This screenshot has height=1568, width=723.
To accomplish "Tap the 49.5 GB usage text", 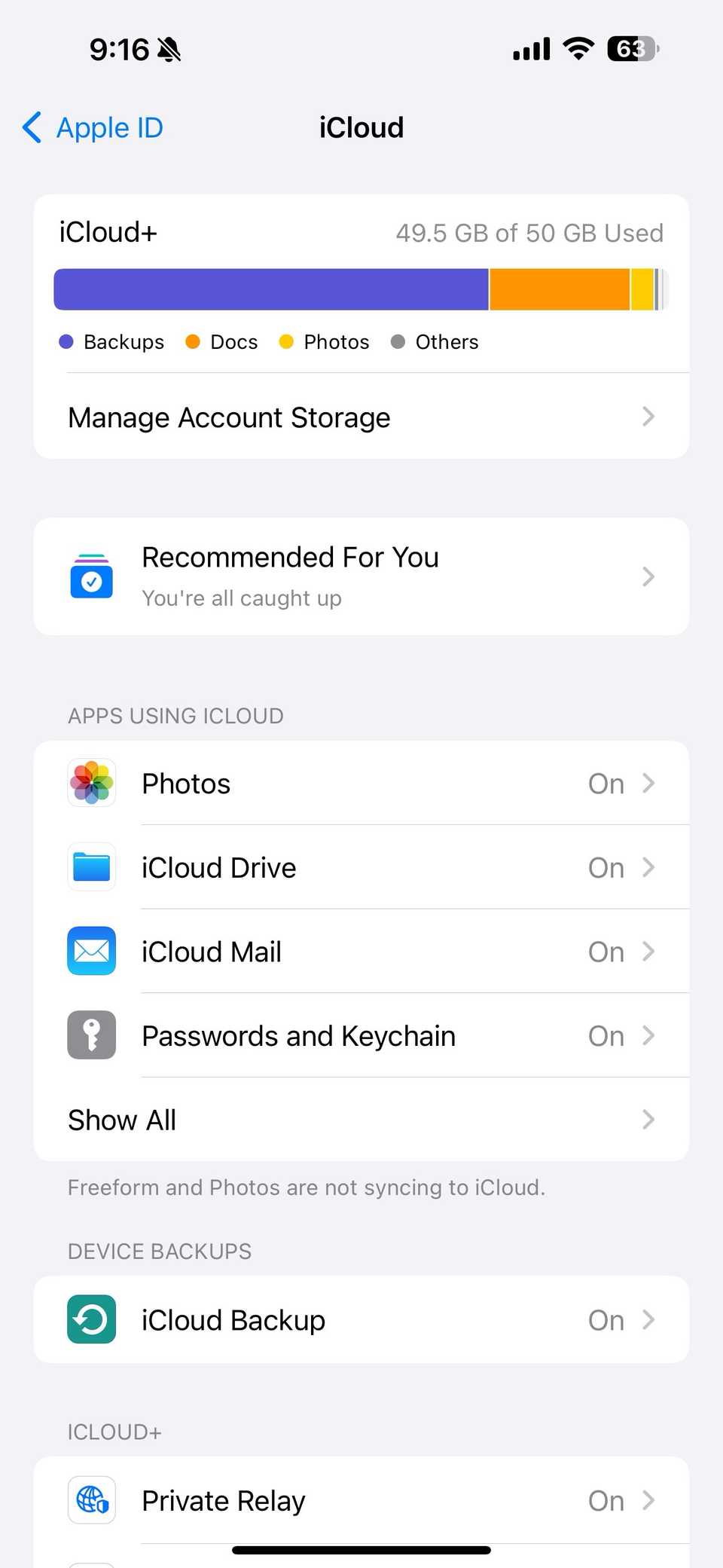I will point(529,232).
